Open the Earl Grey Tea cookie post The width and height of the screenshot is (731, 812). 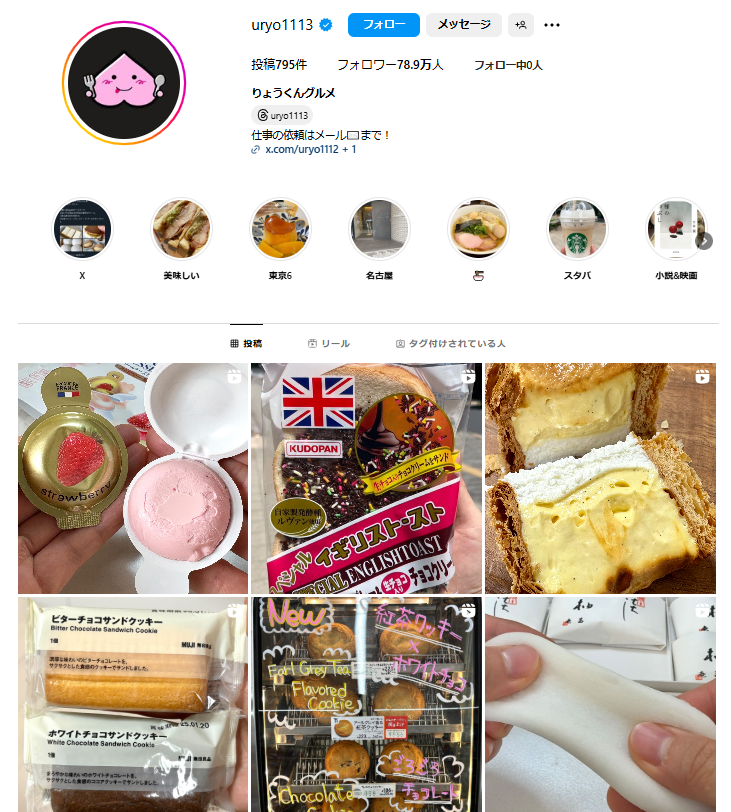[x=366, y=704]
